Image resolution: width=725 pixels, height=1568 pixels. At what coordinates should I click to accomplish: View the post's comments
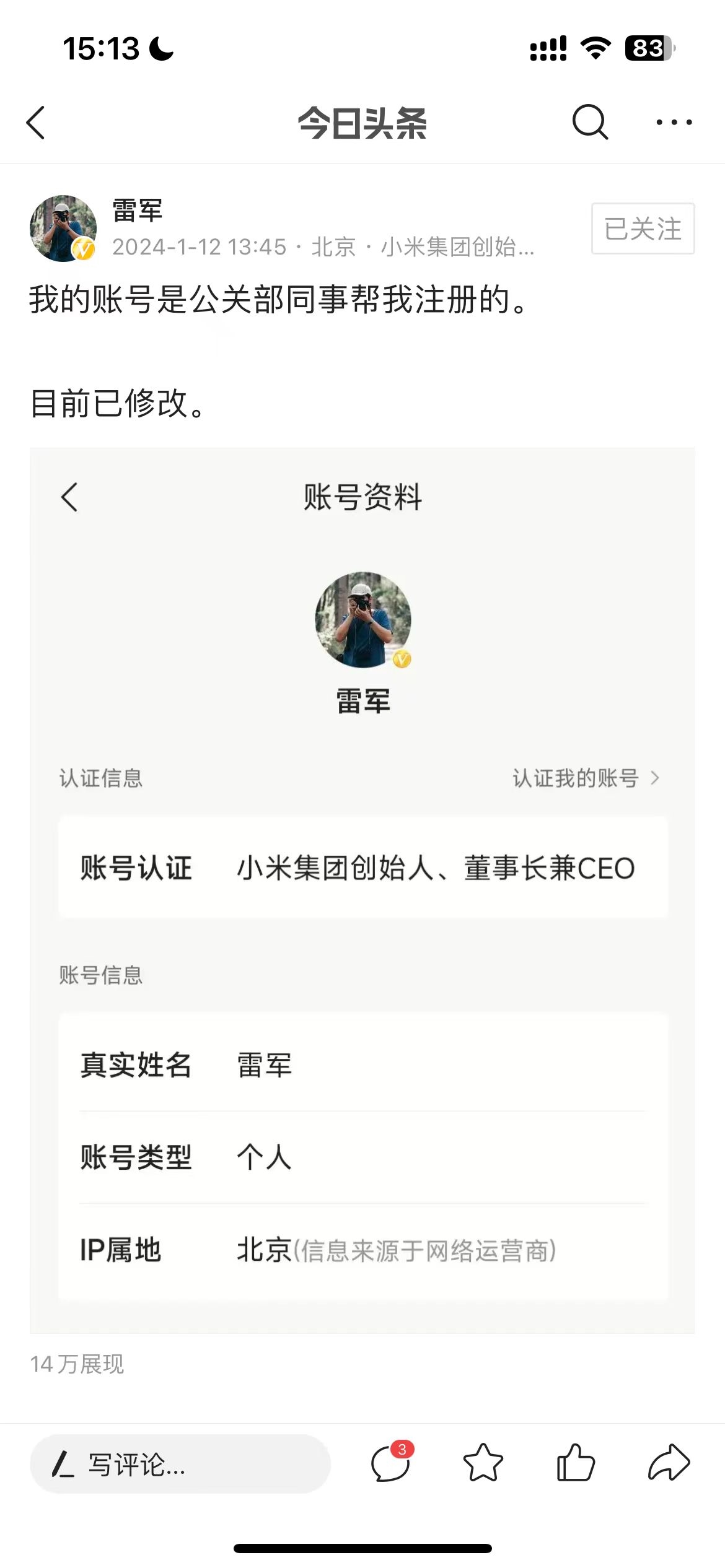(x=391, y=1463)
